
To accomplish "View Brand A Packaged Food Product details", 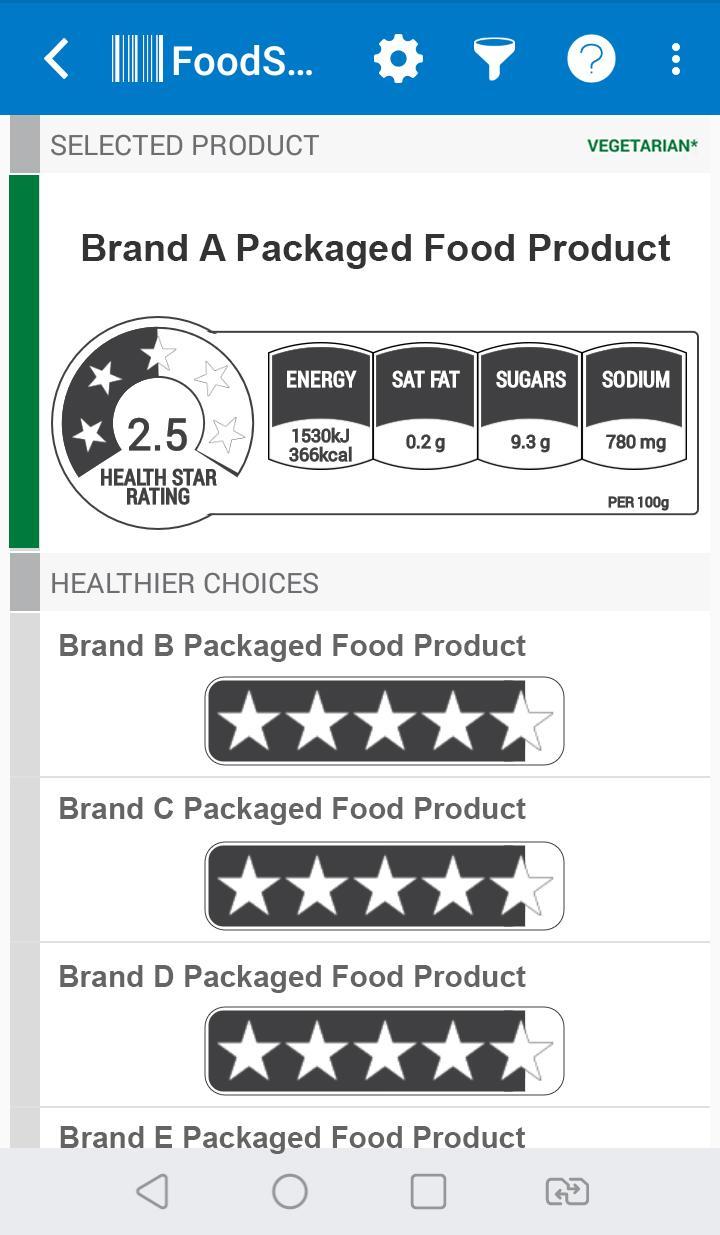I will point(375,248).
